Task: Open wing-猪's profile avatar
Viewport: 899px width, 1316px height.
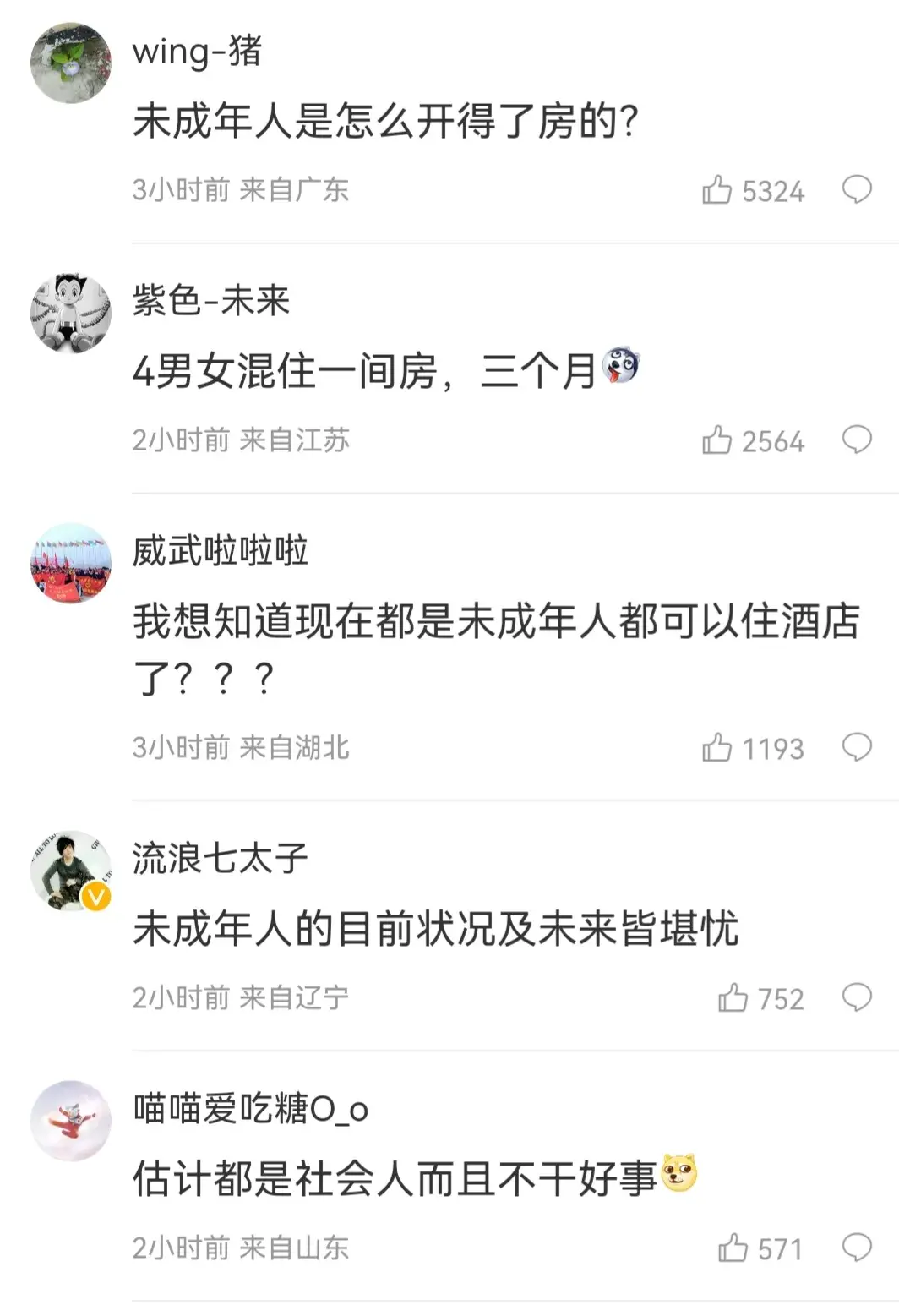Action: click(x=71, y=63)
